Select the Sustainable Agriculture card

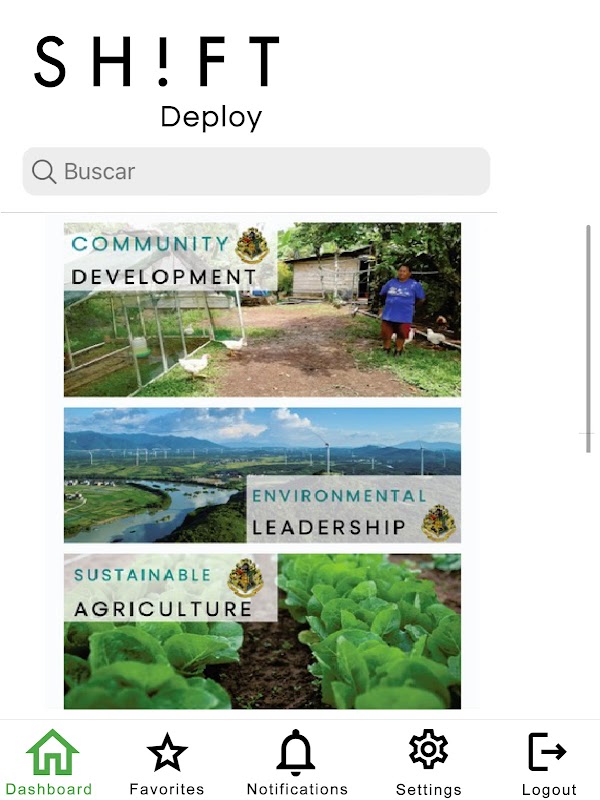(262, 631)
